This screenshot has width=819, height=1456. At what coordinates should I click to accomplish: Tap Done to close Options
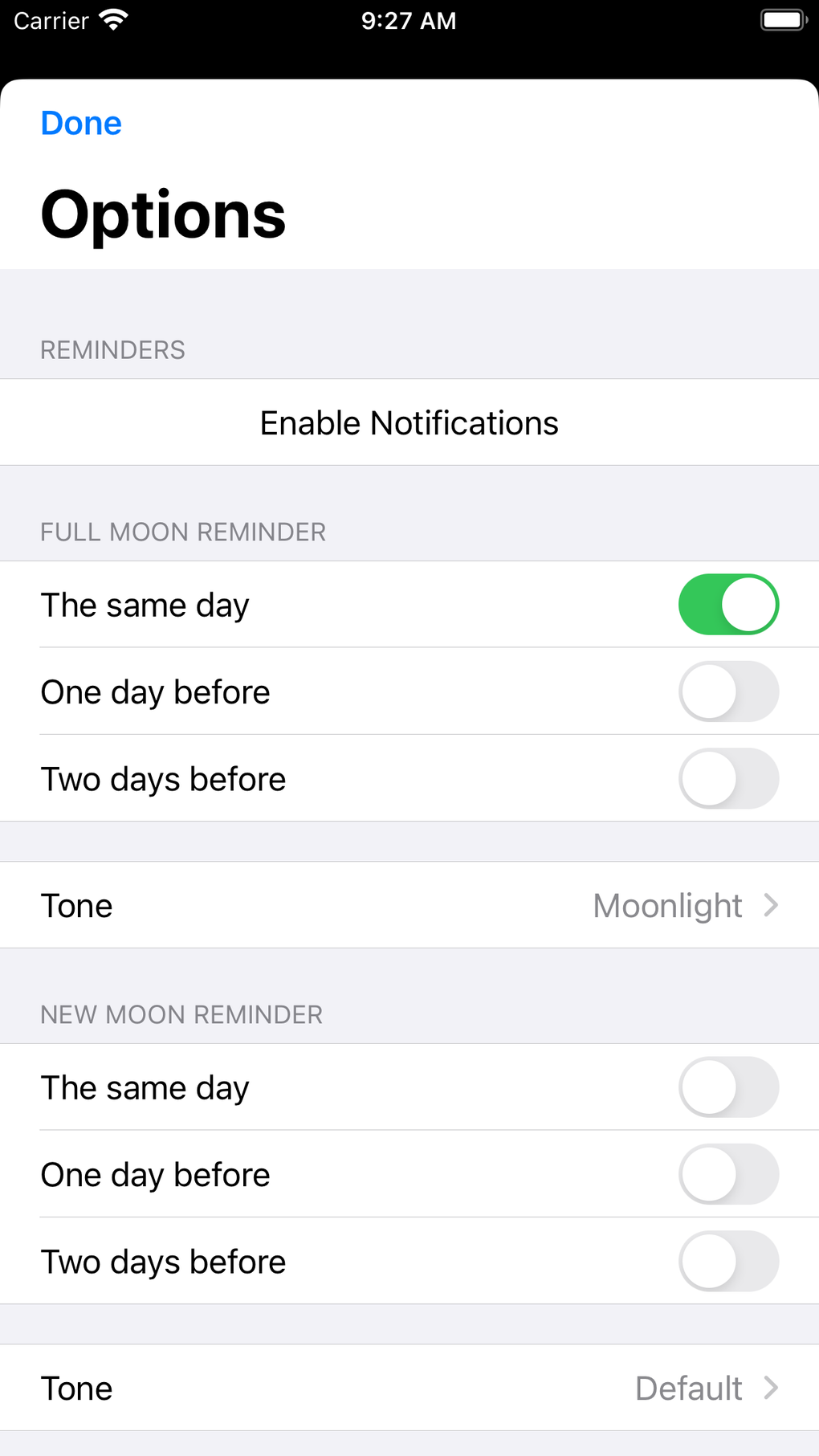(81, 124)
